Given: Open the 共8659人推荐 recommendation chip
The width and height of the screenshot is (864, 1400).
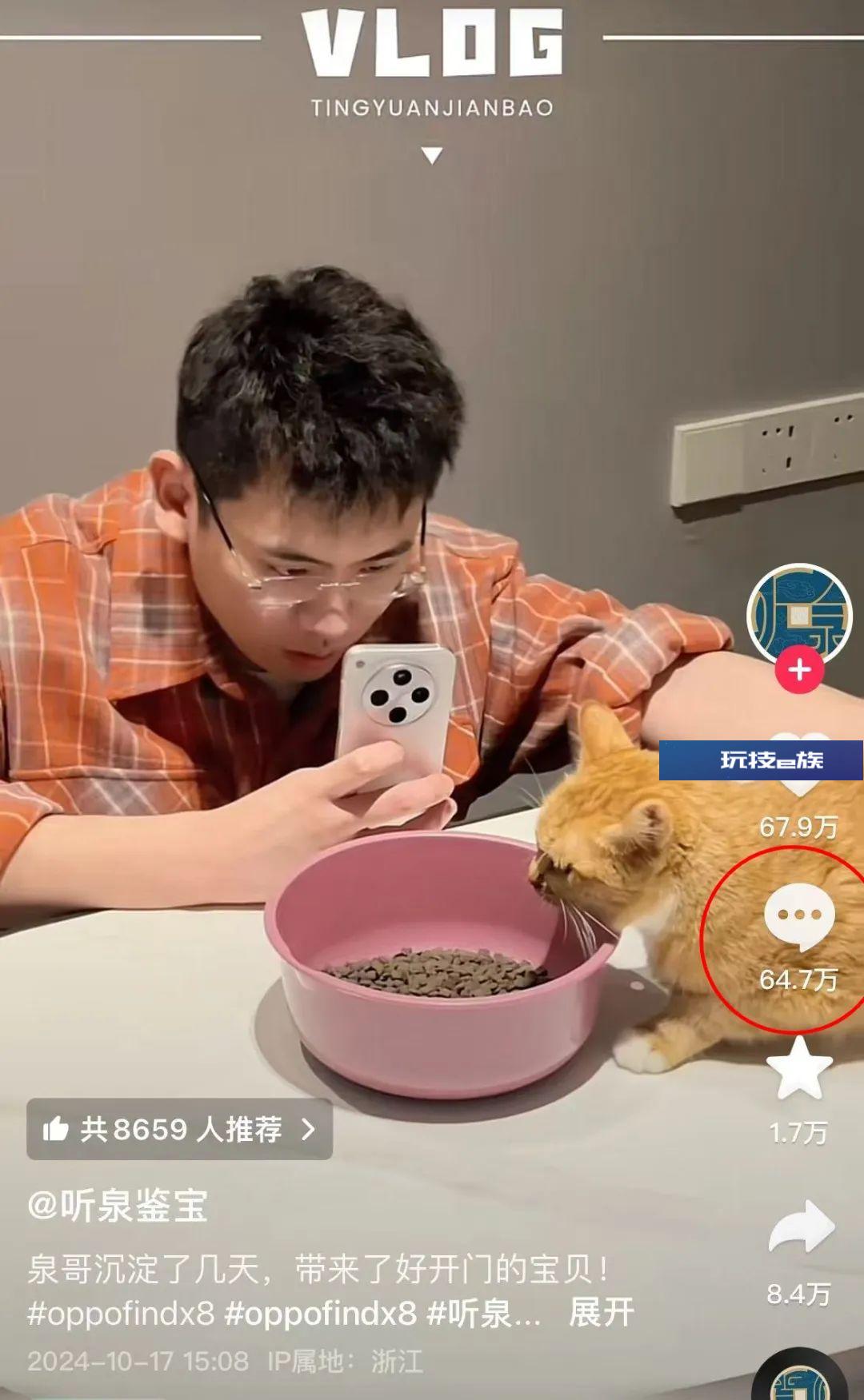Looking at the screenshot, I should click(179, 1129).
